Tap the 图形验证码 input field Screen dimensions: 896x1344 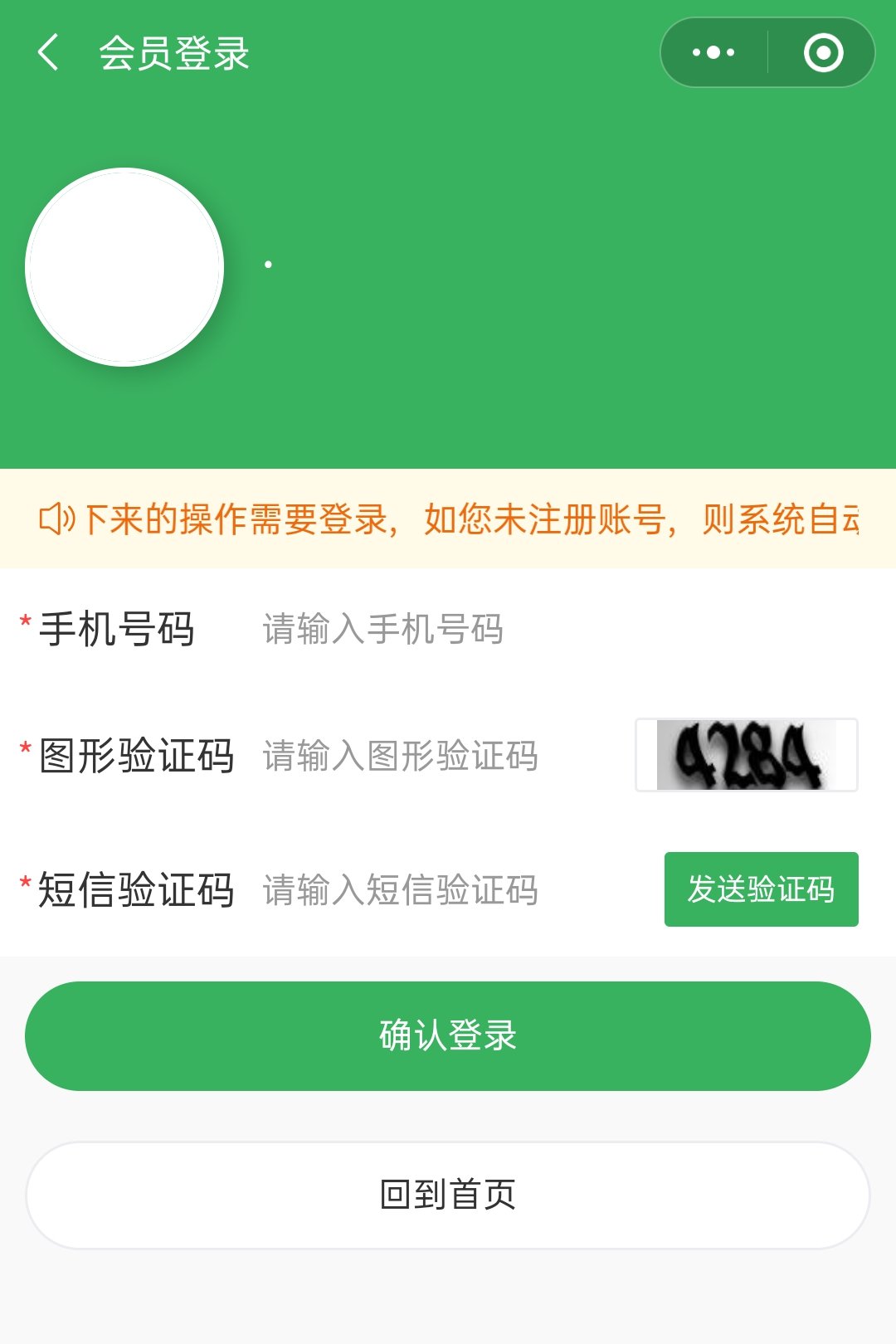click(440, 756)
